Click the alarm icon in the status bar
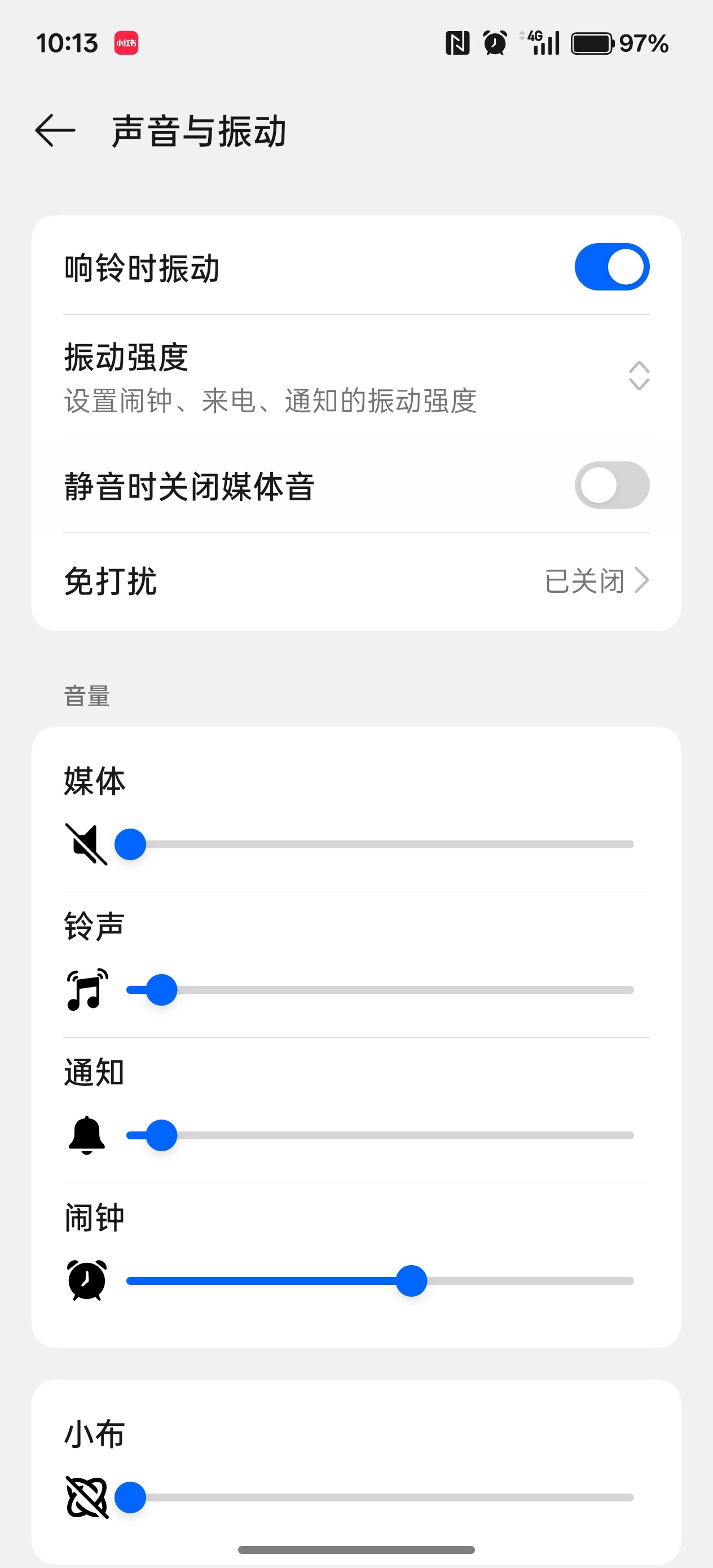The image size is (713, 1568). click(x=494, y=43)
